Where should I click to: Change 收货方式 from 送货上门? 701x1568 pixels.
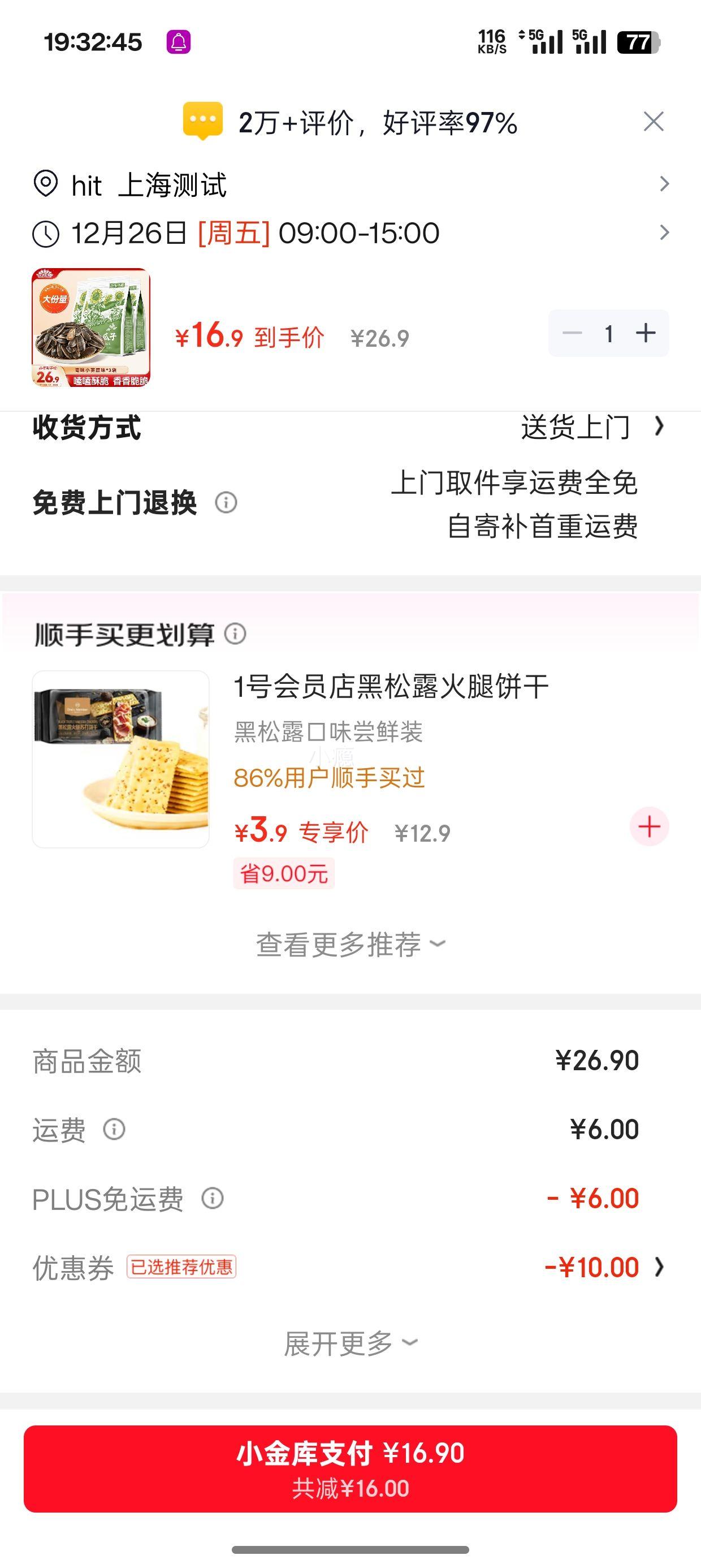(x=590, y=427)
